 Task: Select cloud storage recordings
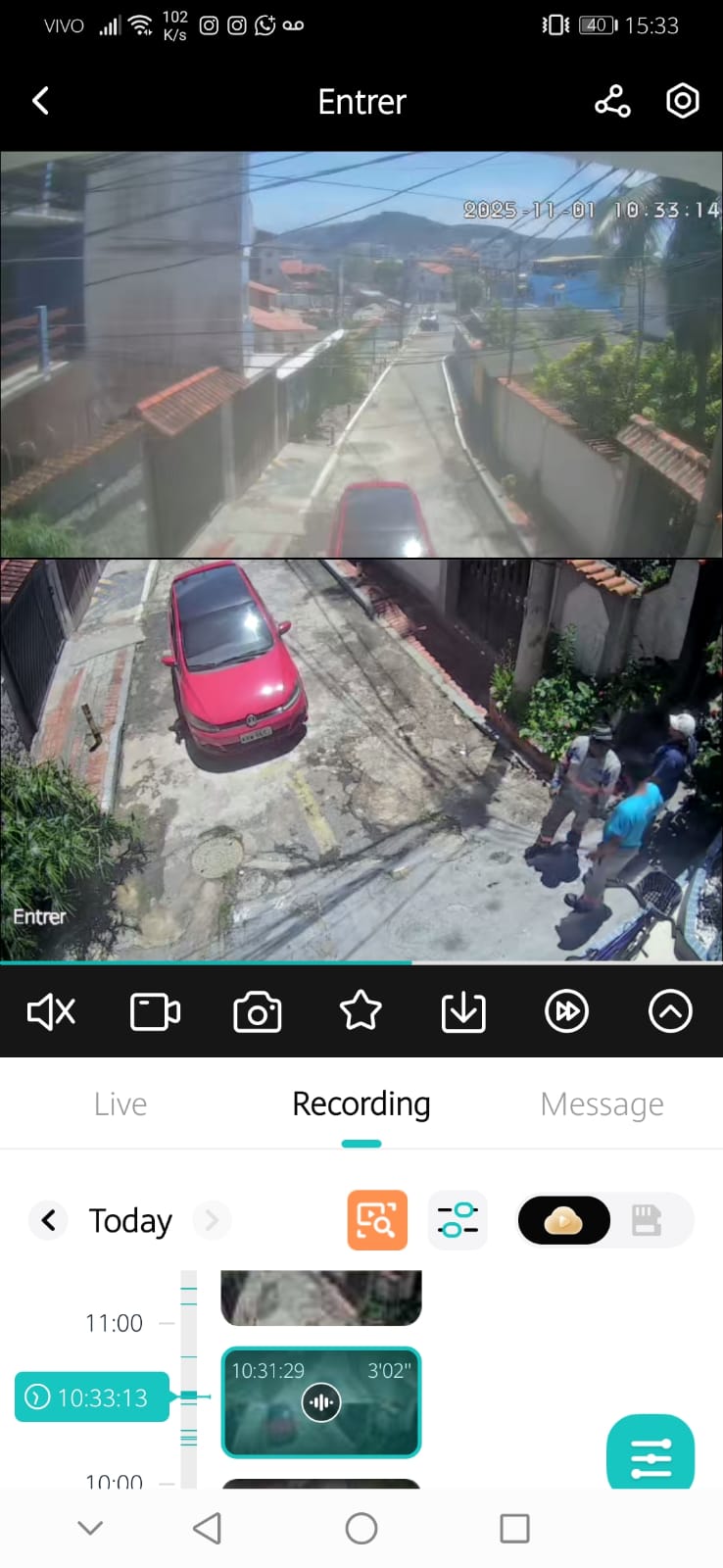click(x=563, y=1220)
